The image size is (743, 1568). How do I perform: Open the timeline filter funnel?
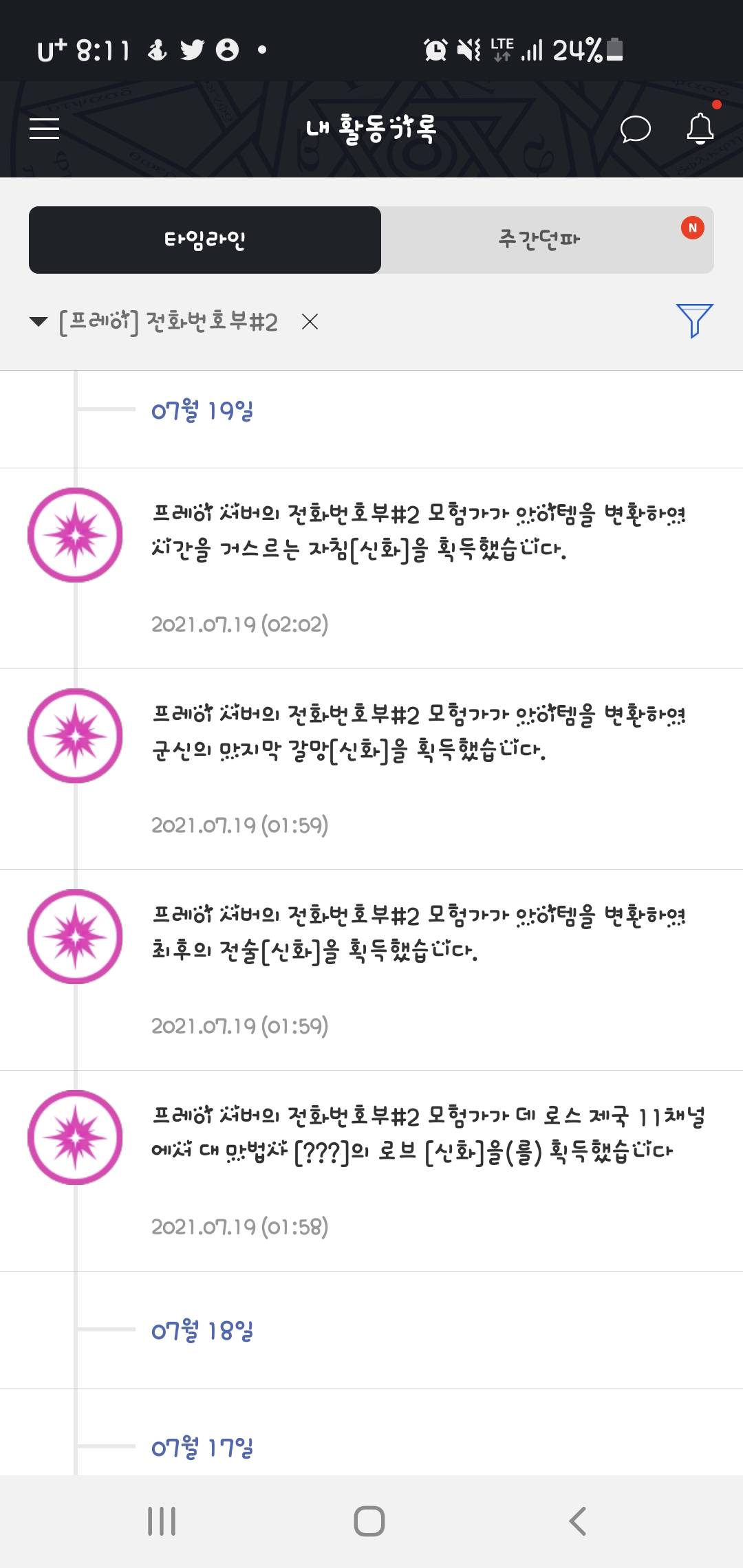pos(694,320)
